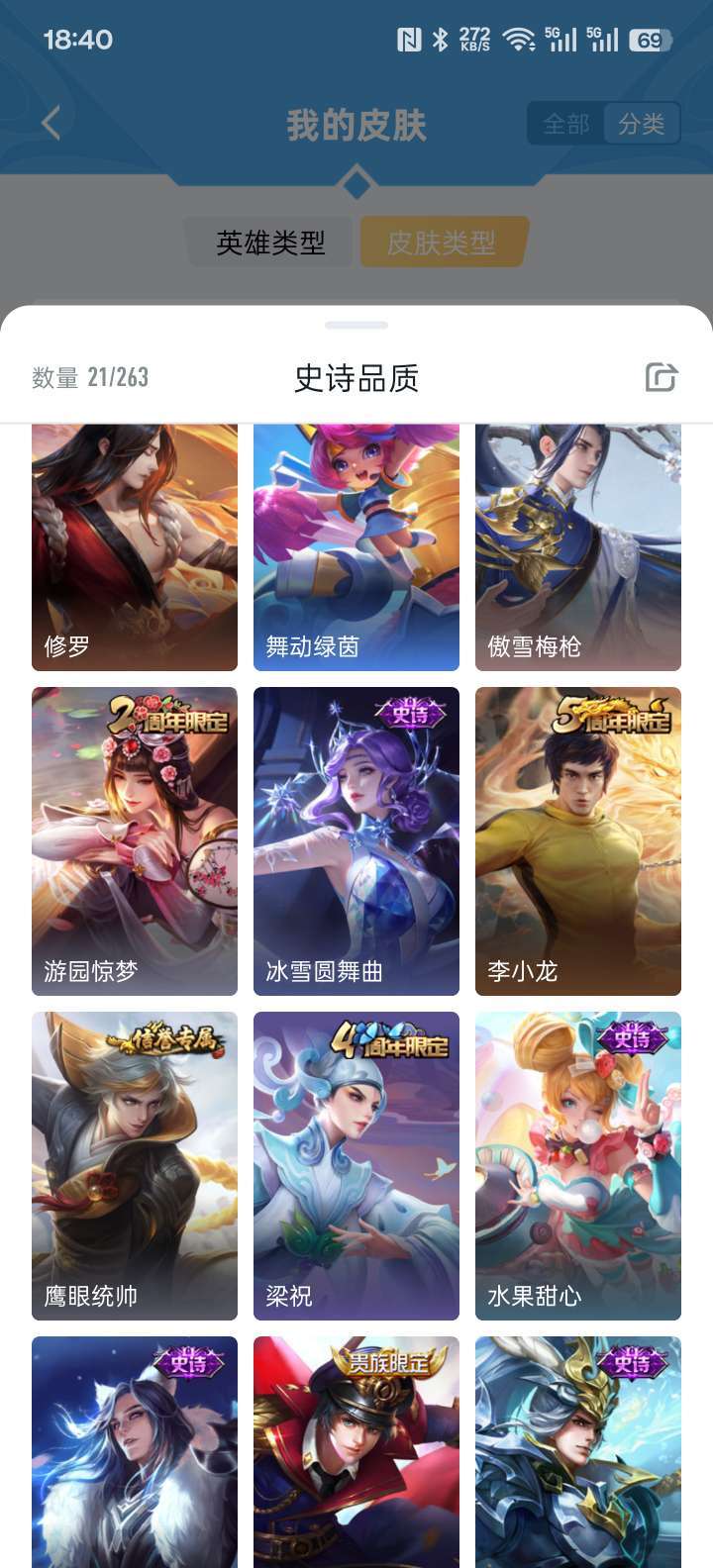Open the 游园惊梦 skin thumbnail
The width and height of the screenshot is (713, 1568).
point(135,841)
